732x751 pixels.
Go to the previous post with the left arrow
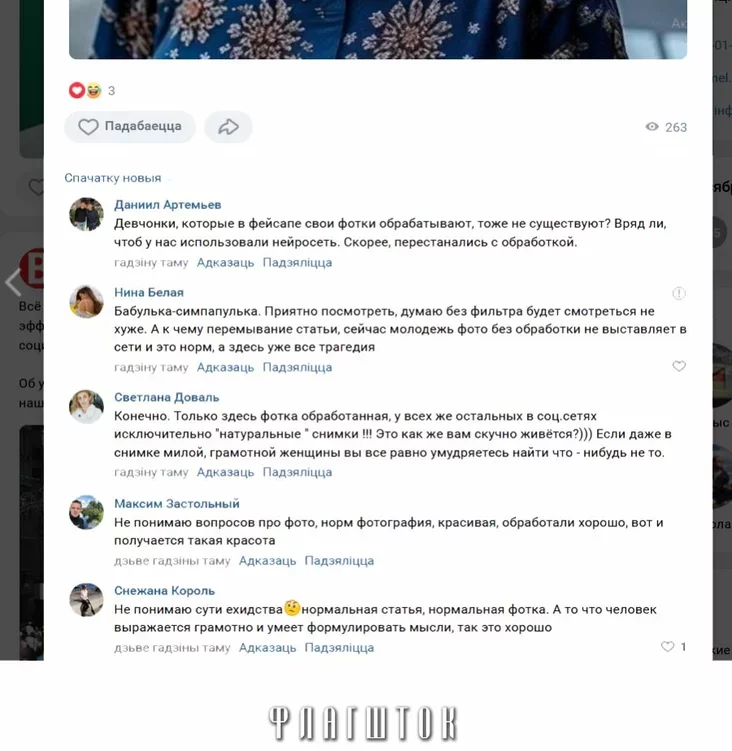coord(12,283)
